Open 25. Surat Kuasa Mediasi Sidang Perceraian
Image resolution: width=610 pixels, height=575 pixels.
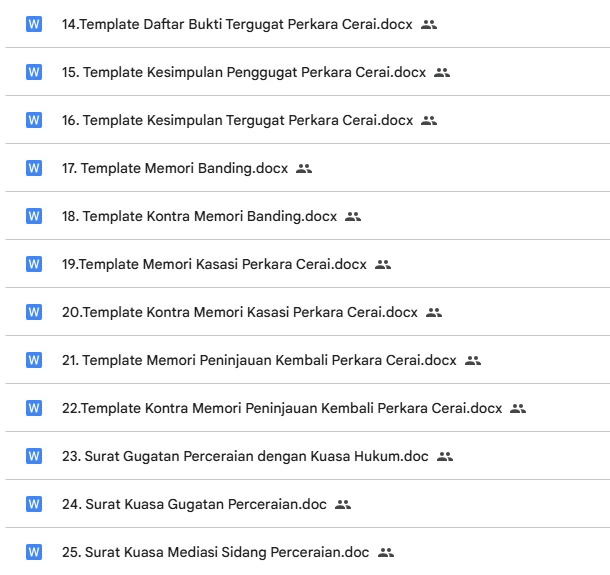click(x=216, y=552)
